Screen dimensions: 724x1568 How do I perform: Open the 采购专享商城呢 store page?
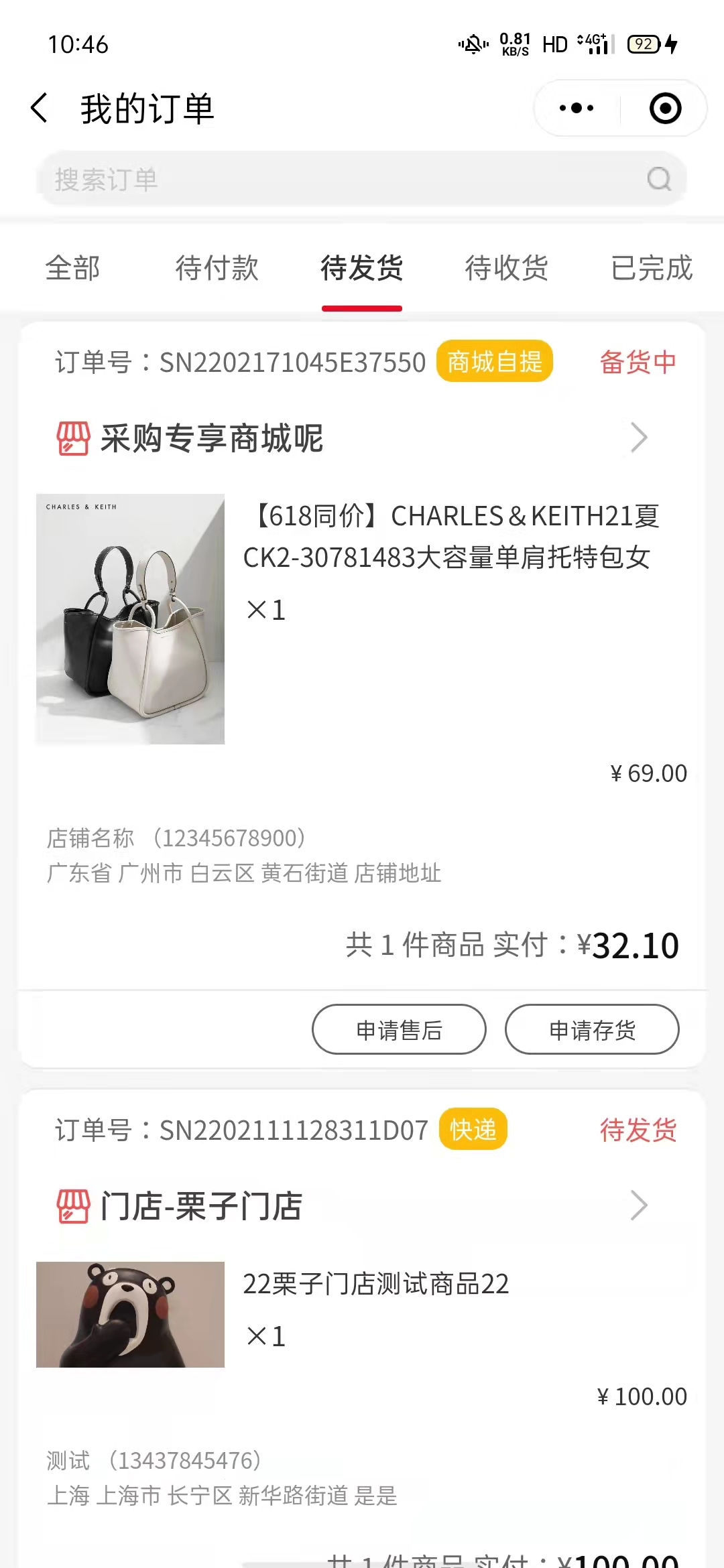click(x=349, y=439)
